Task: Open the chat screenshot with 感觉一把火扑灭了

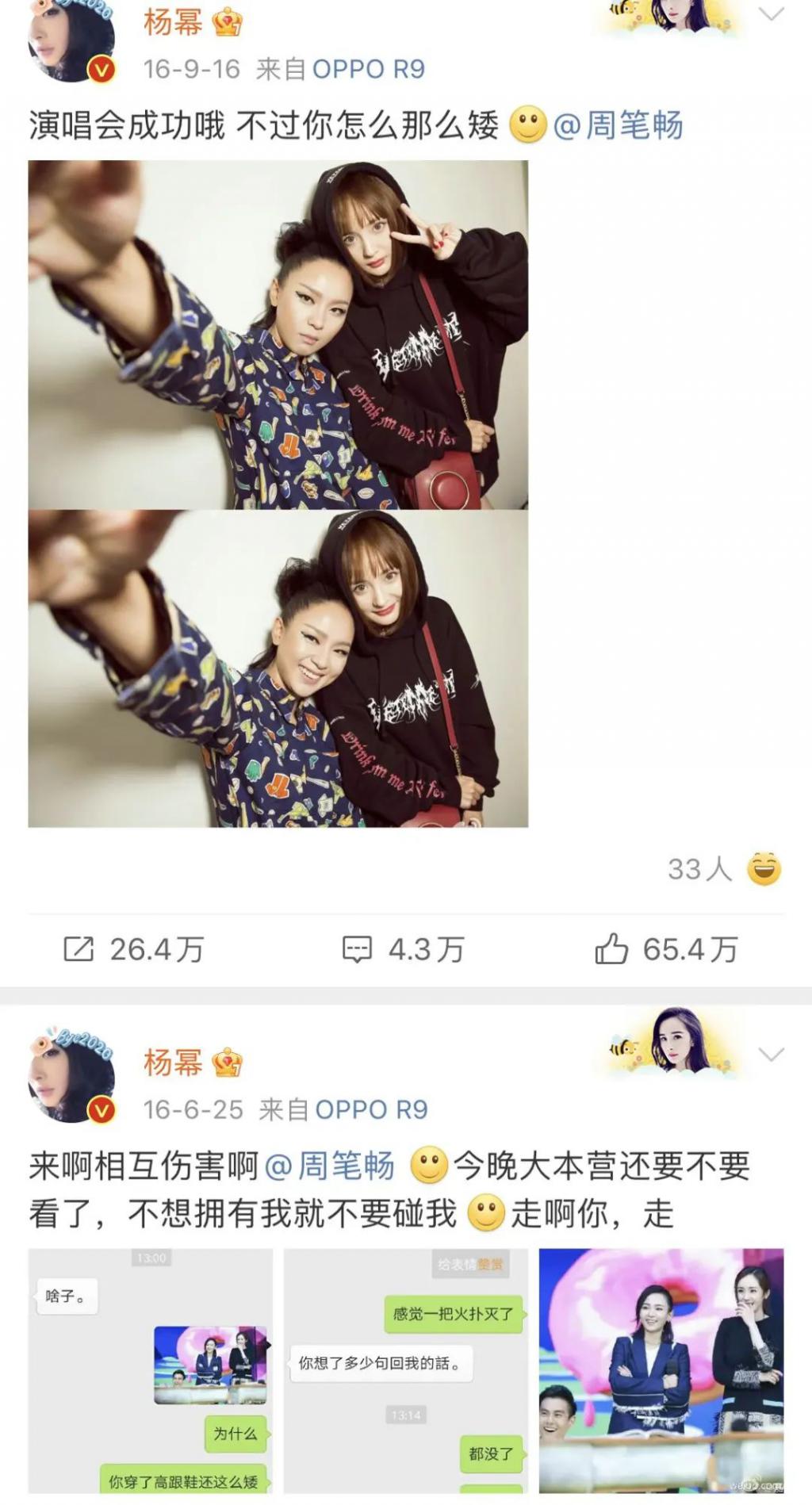Action: [405, 1371]
